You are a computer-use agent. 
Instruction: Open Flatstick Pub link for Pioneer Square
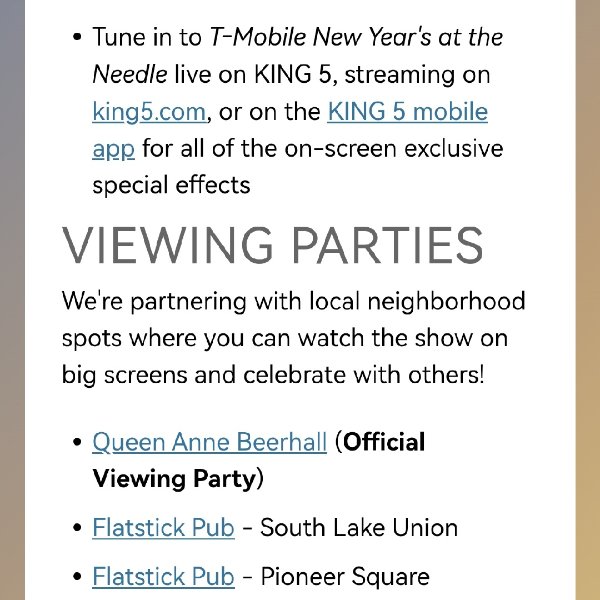click(163, 577)
